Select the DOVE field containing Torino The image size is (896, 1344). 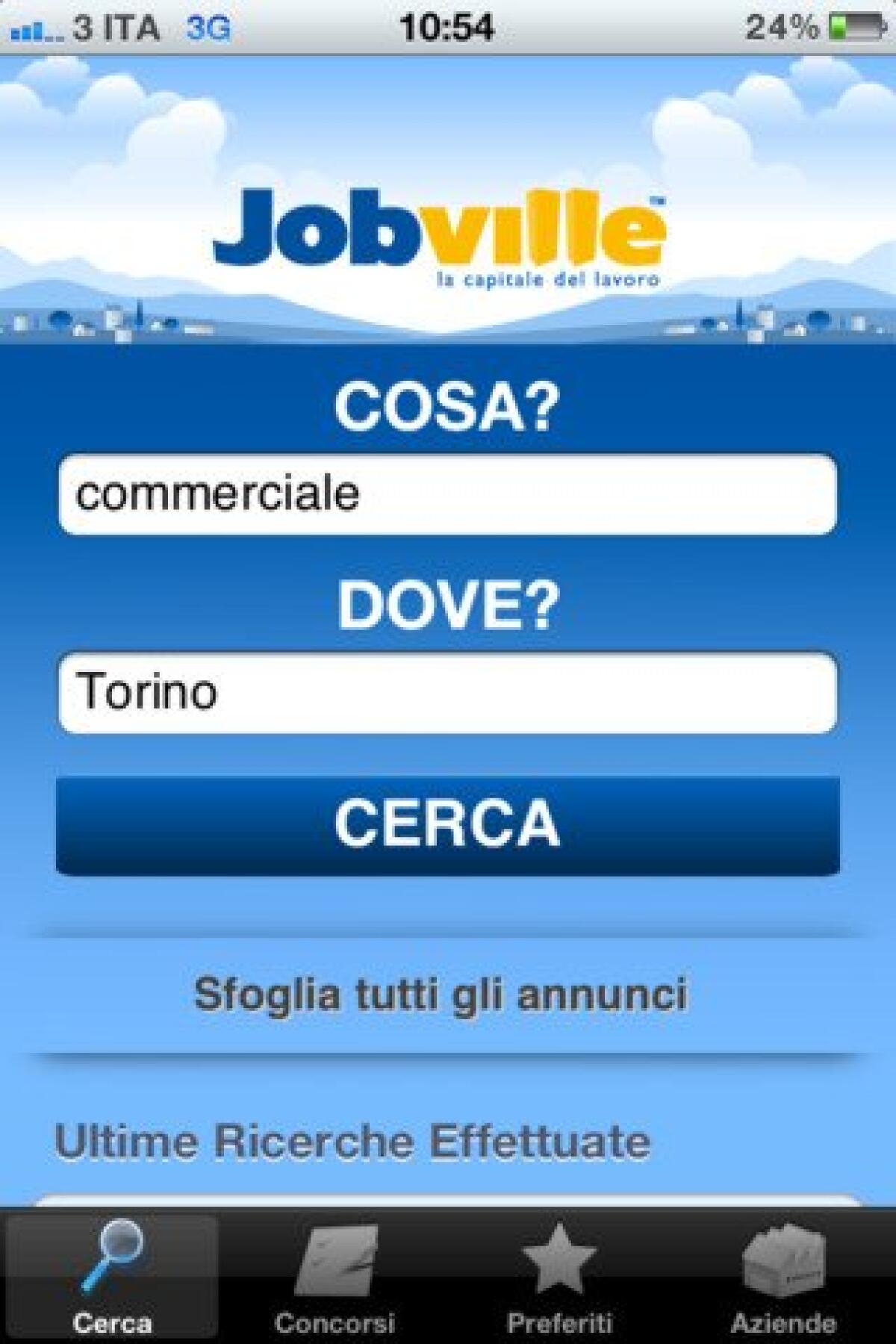(448, 693)
